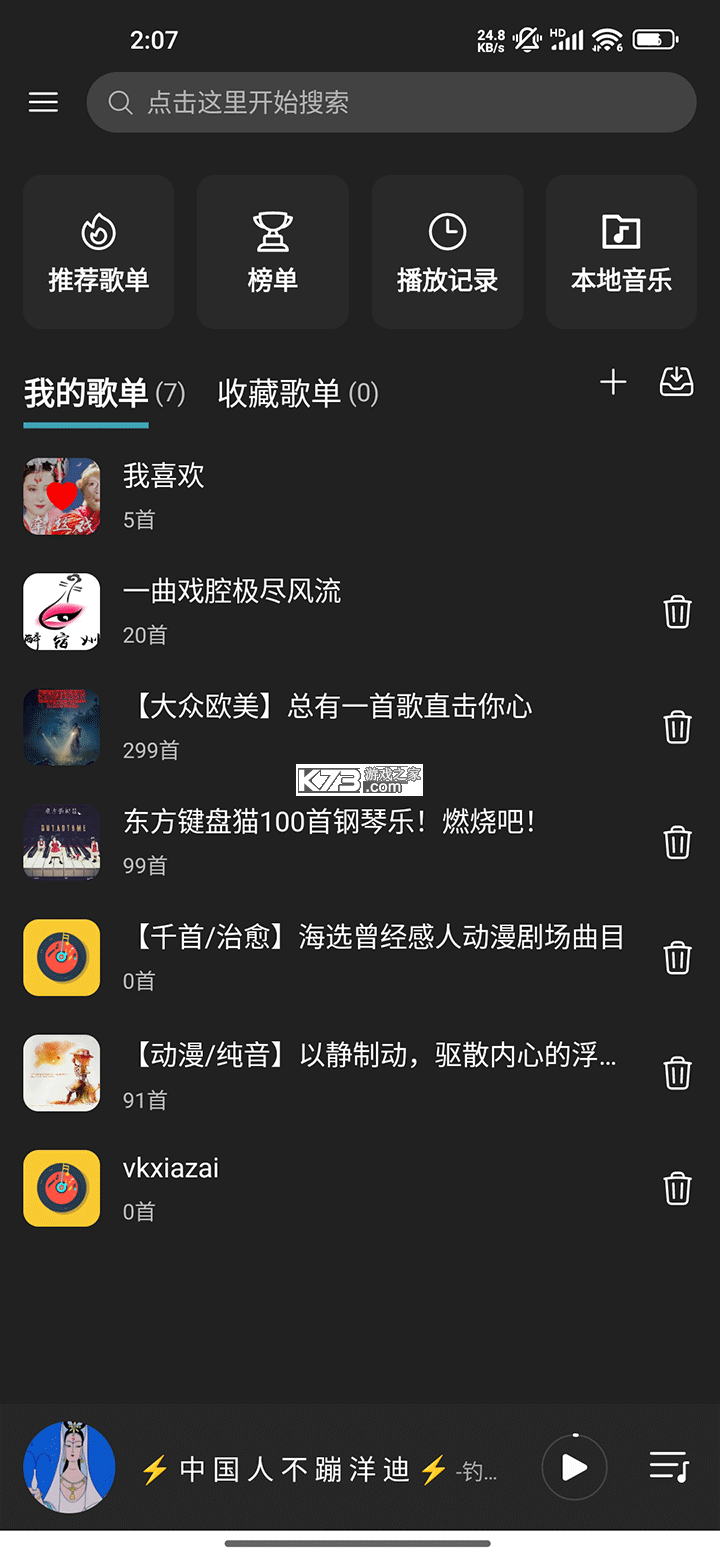Screen dimensions: 720x1560
Task: Open the 【大众欧美】playlist cover thumbnail
Action: coord(61,727)
